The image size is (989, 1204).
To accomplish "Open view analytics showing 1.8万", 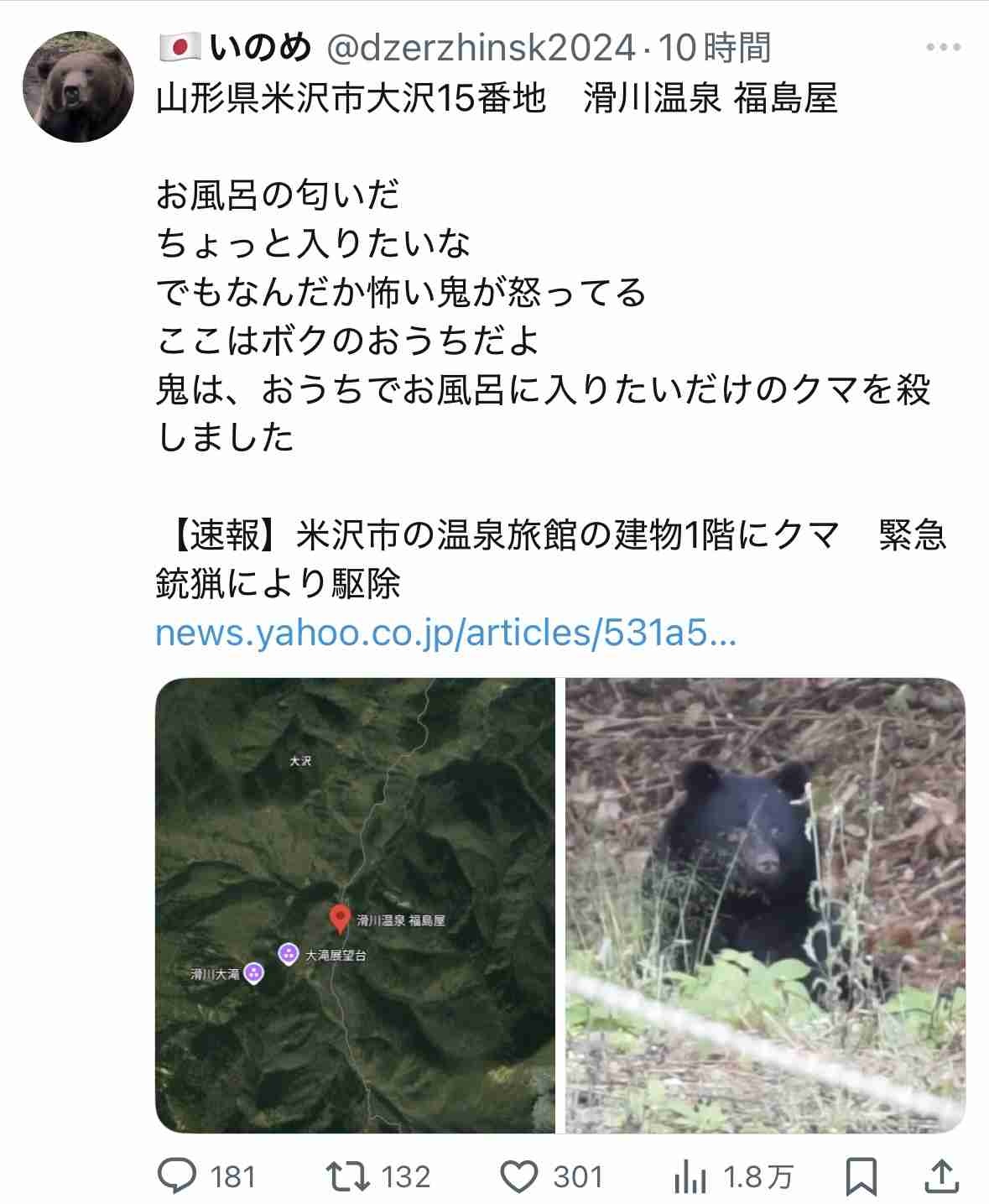I will pyautogui.click(x=690, y=1176).
